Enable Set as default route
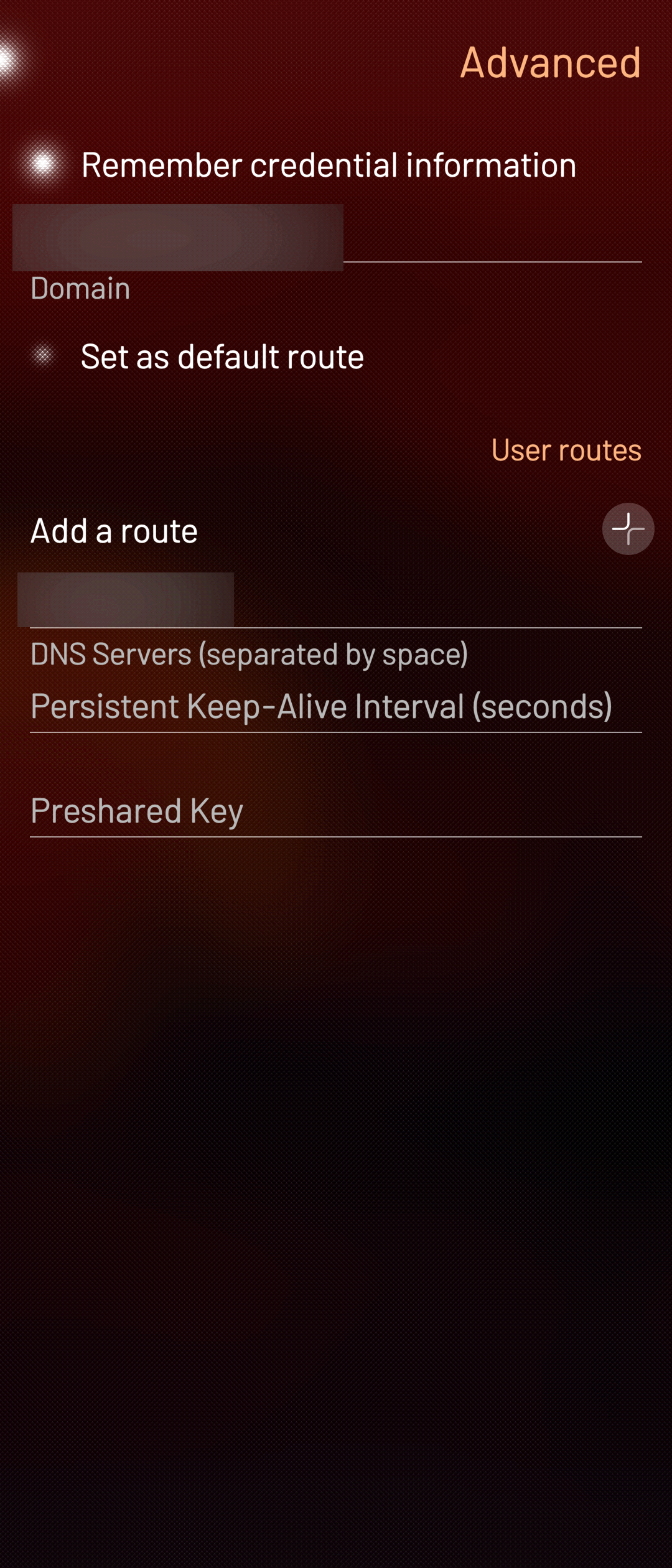 point(44,356)
